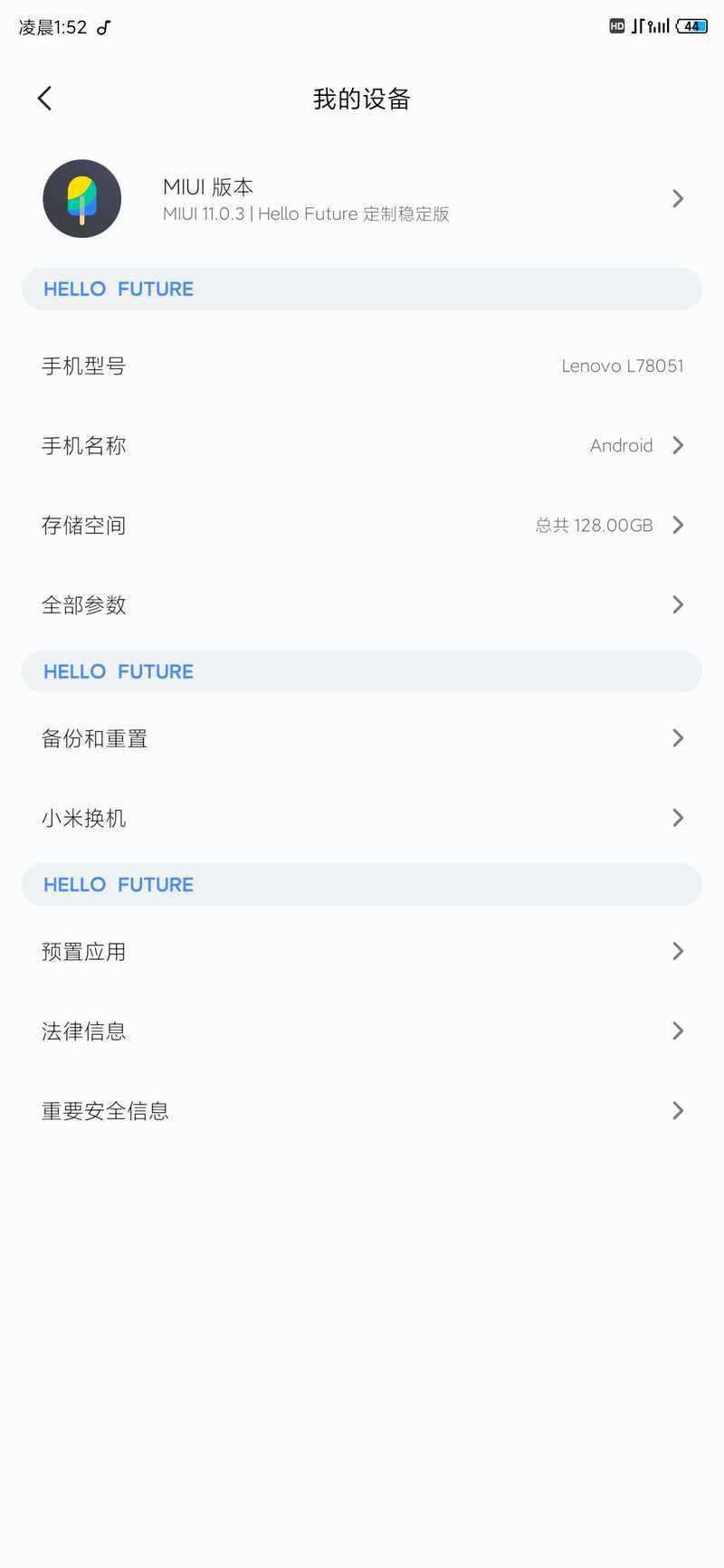Viewport: 724px width, 1568px height.
Task: Open 预置应用 list
Action: 362,951
